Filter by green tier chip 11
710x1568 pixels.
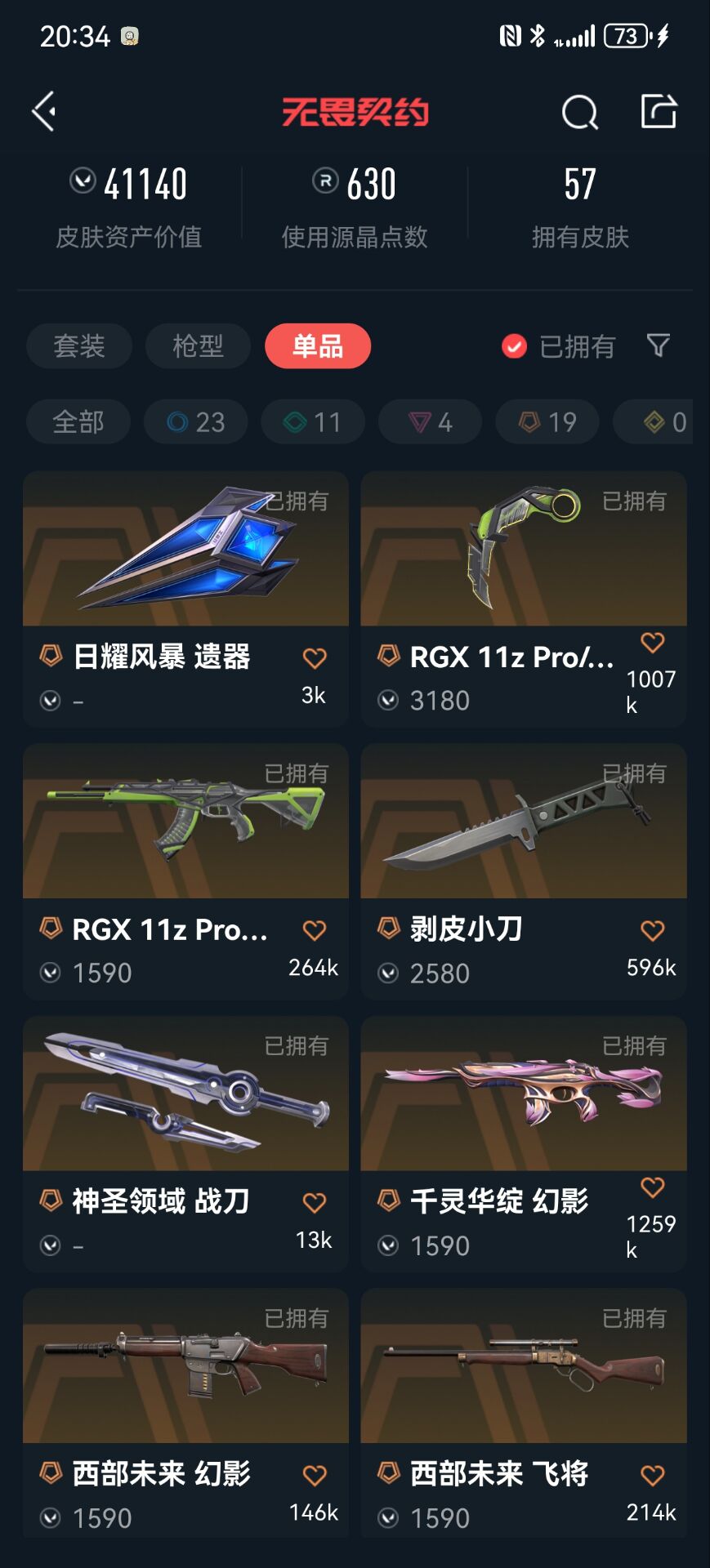313,422
